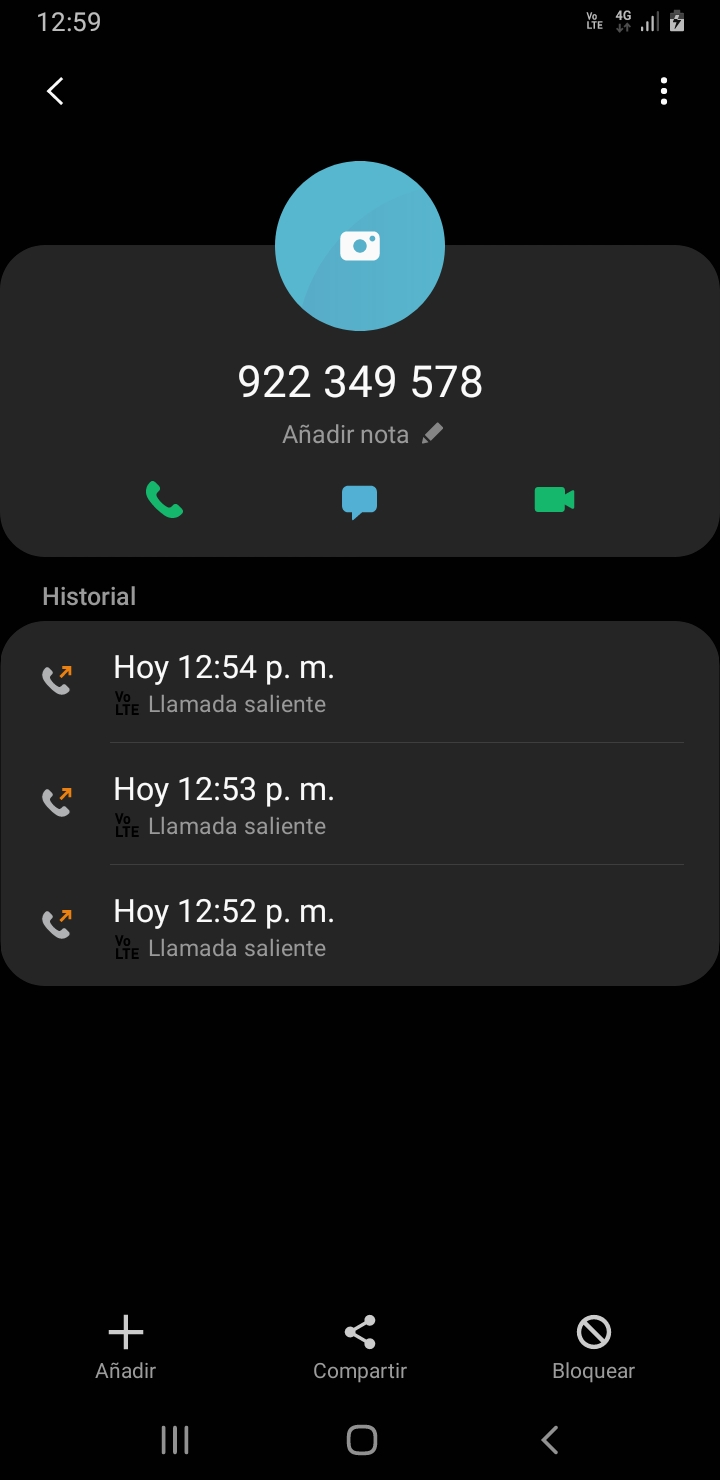Go to the home screen
The height and width of the screenshot is (1480, 720).
pos(361,1440)
